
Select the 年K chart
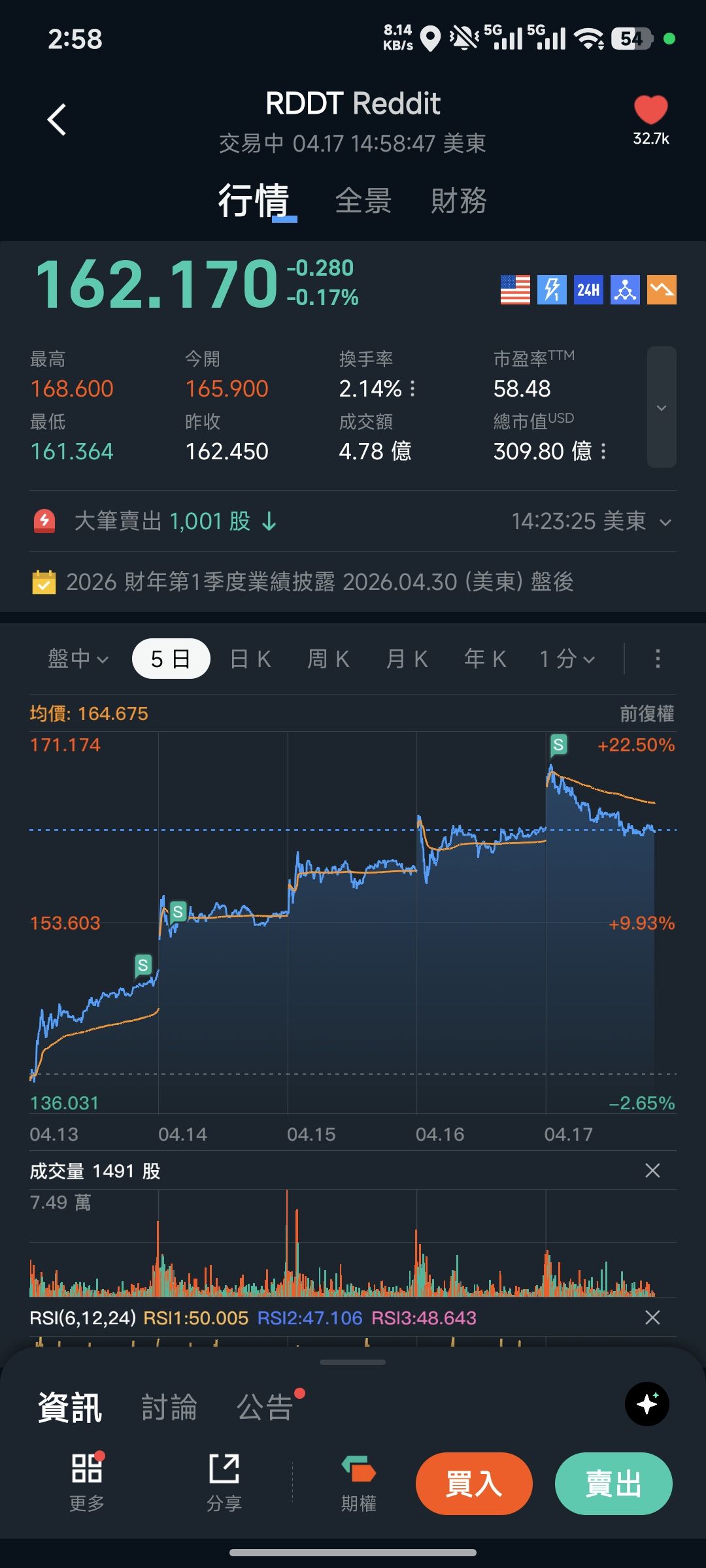(x=485, y=659)
